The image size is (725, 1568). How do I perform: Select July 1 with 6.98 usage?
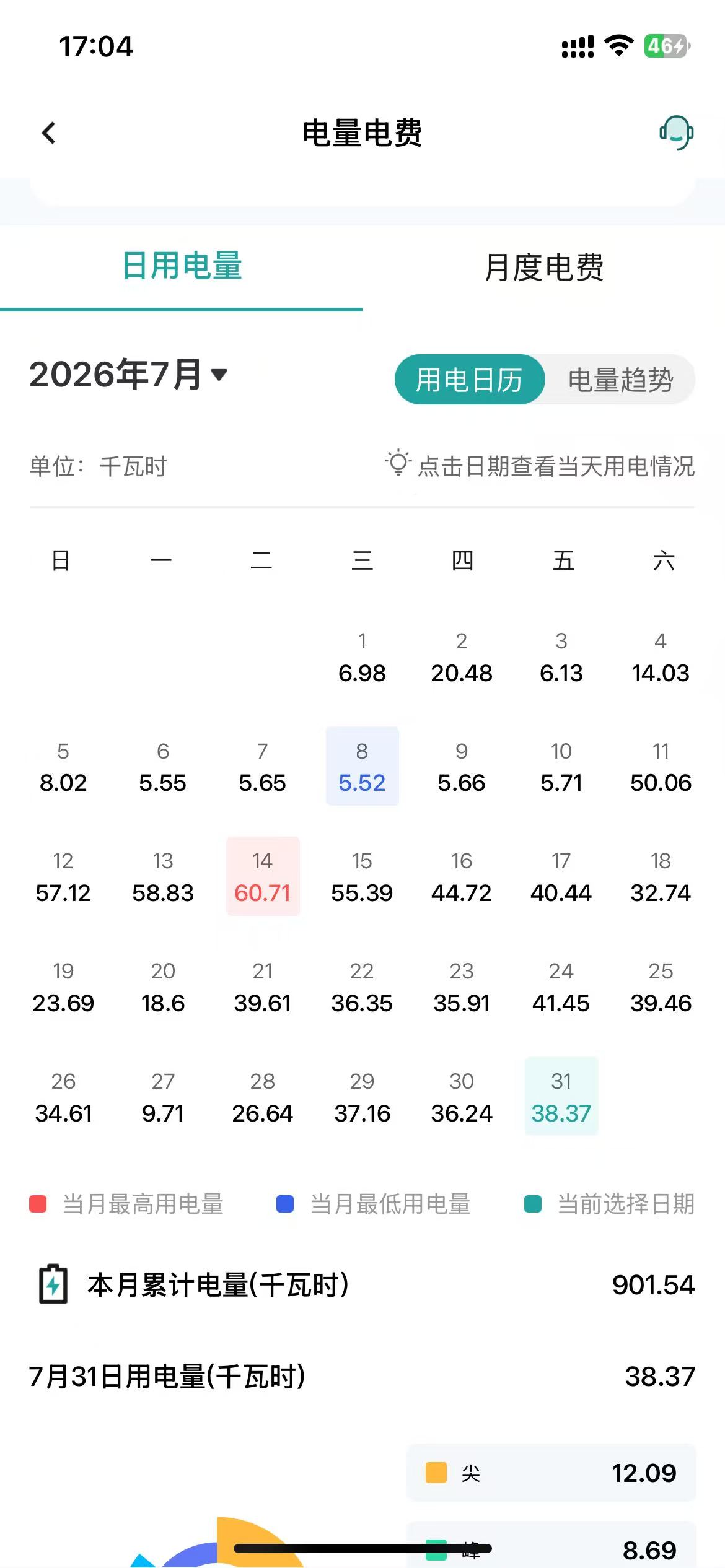[x=362, y=656]
